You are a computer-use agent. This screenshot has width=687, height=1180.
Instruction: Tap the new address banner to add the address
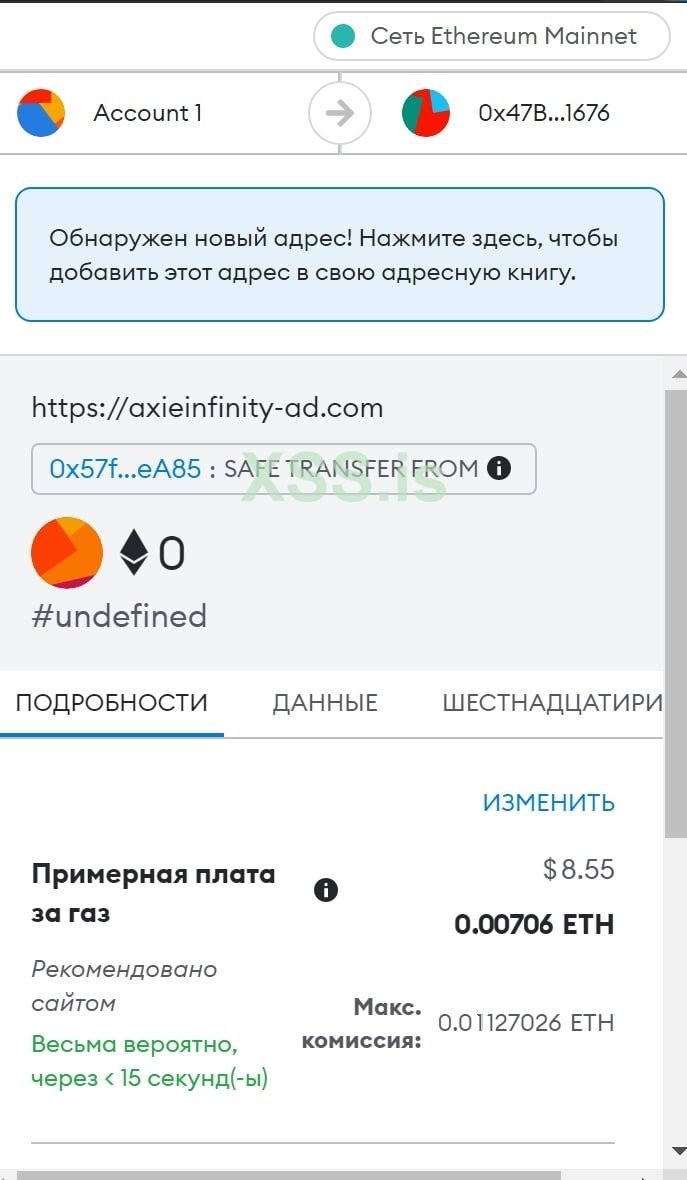coord(340,255)
